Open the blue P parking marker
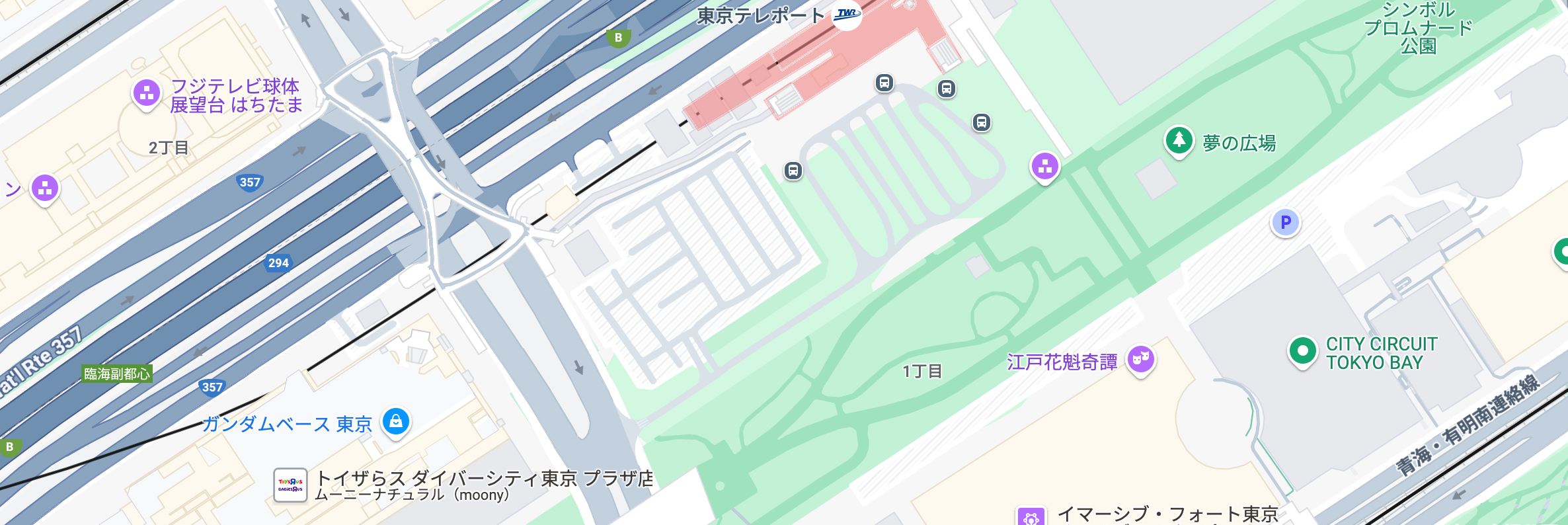This screenshot has width=1568, height=525. click(x=1285, y=223)
